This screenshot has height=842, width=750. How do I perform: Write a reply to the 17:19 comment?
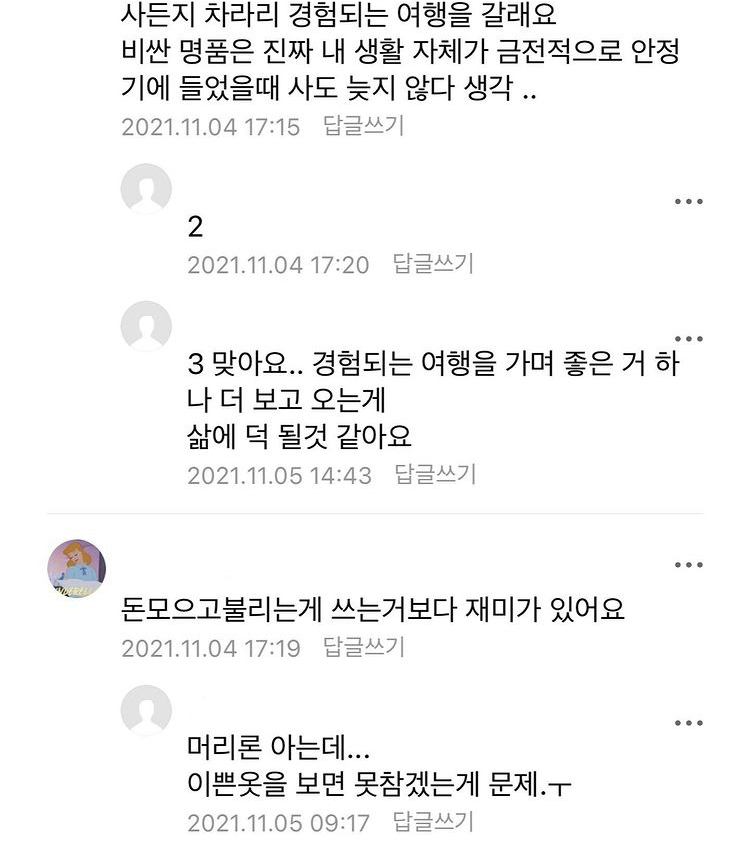(364, 647)
